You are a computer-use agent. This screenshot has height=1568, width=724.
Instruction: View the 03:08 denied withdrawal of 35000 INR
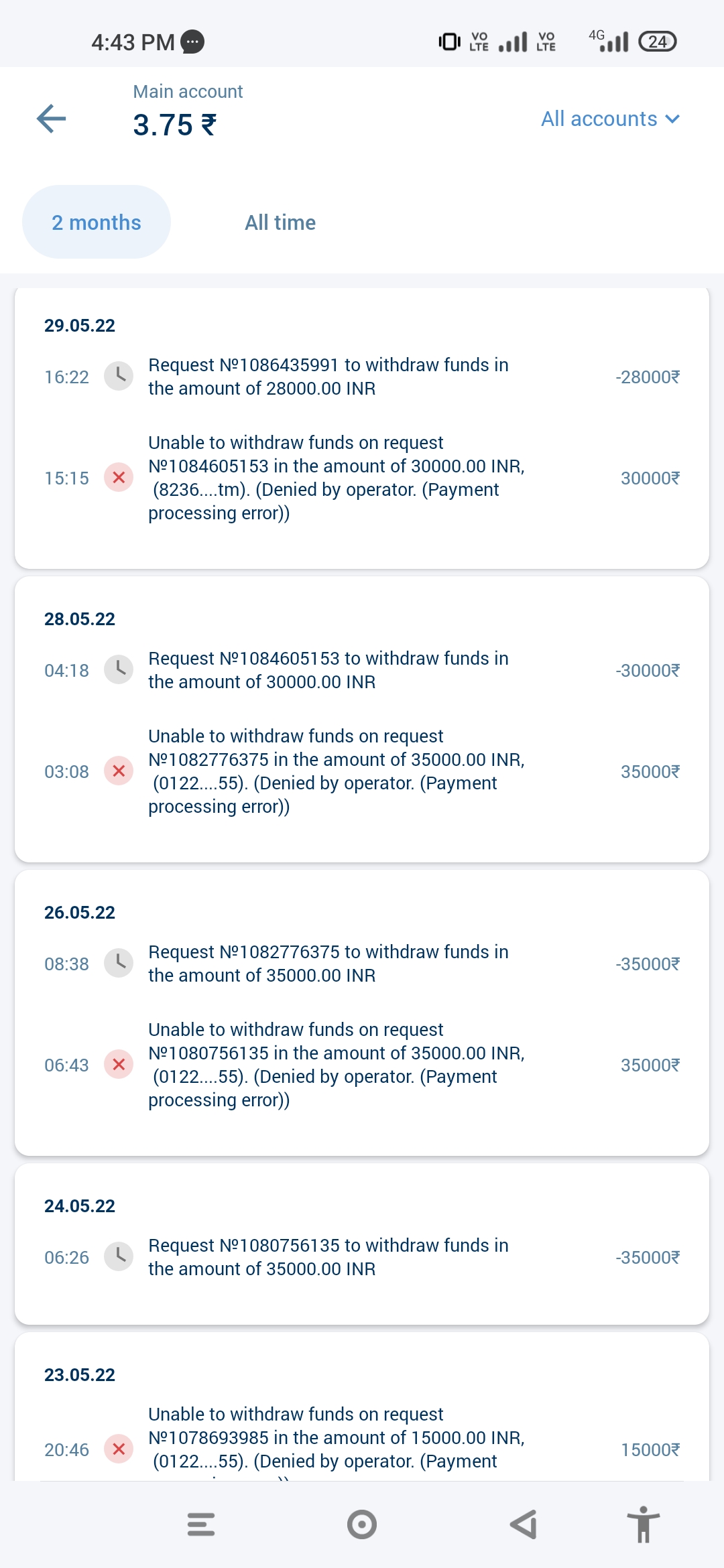click(335, 771)
